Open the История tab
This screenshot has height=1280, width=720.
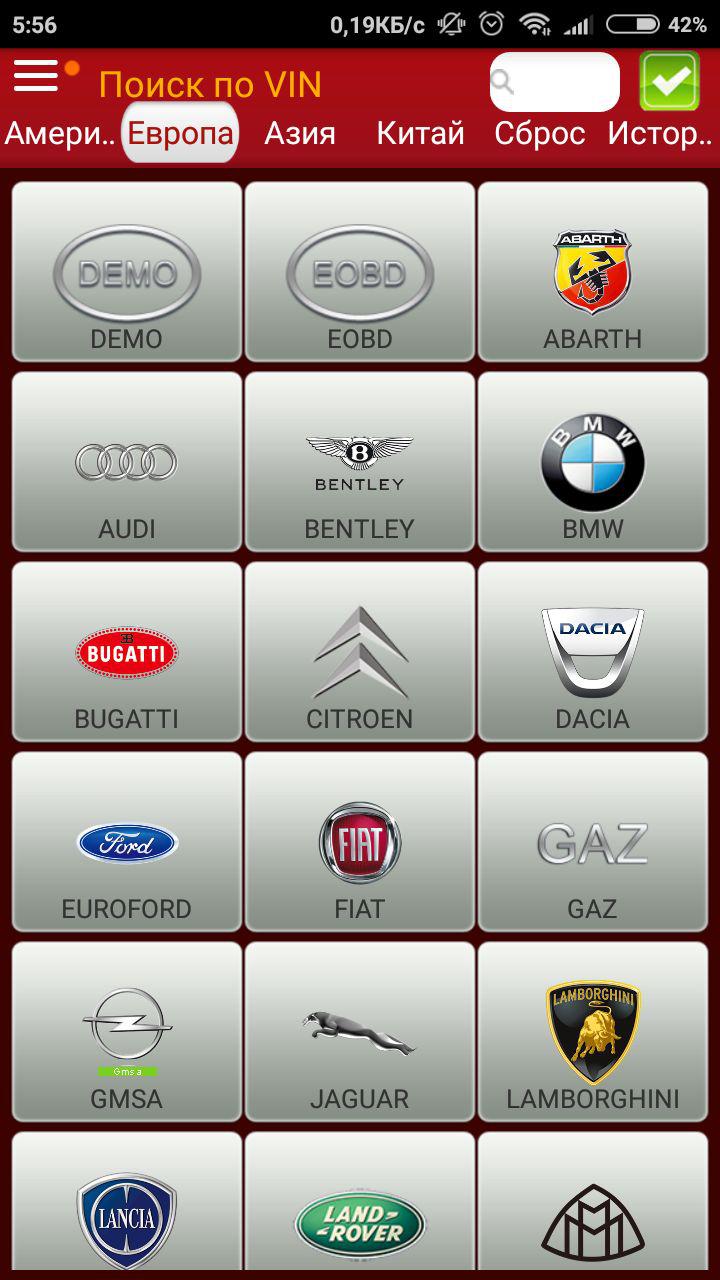(x=660, y=133)
